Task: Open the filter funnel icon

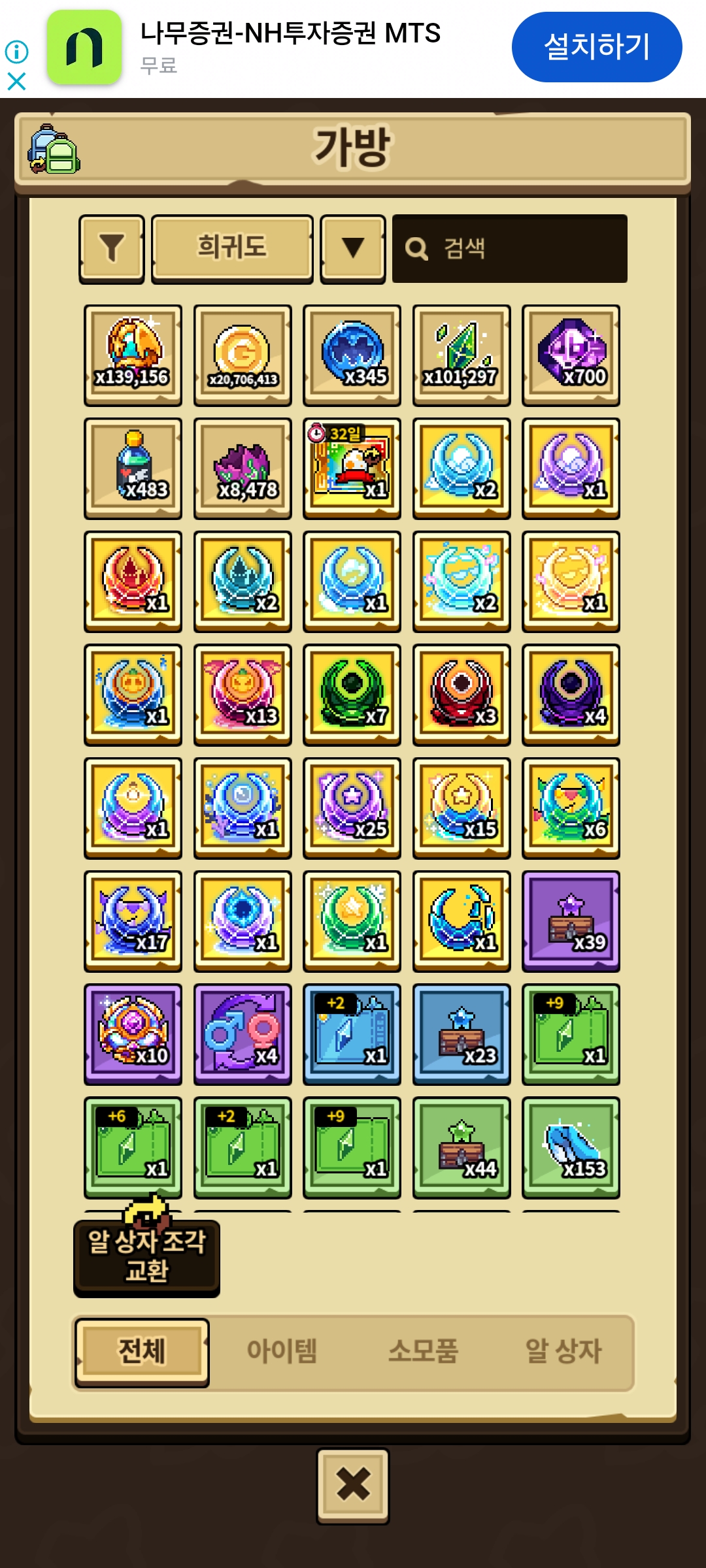Action: point(112,248)
